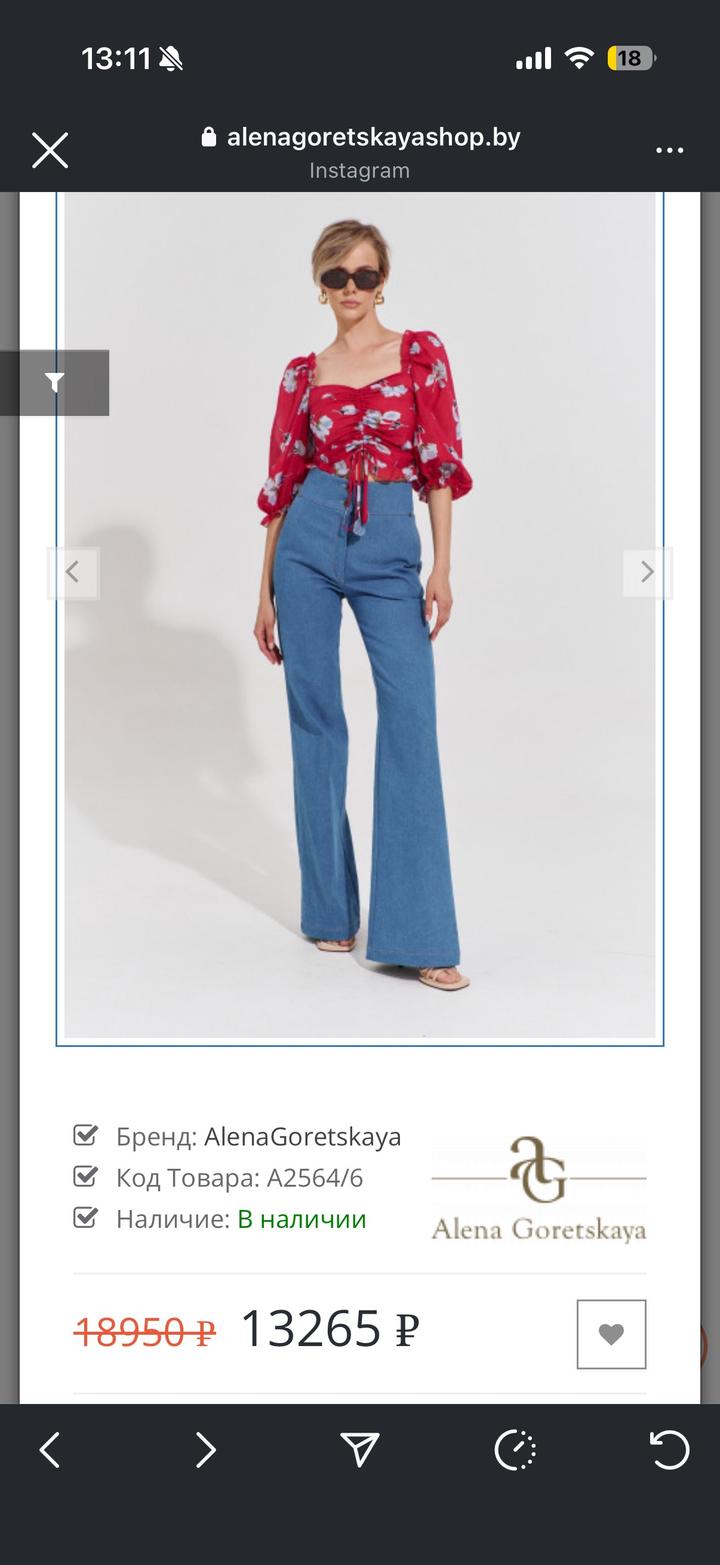Reload the current page
Viewport: 720px width, 1565px height.
(669, 1449)
